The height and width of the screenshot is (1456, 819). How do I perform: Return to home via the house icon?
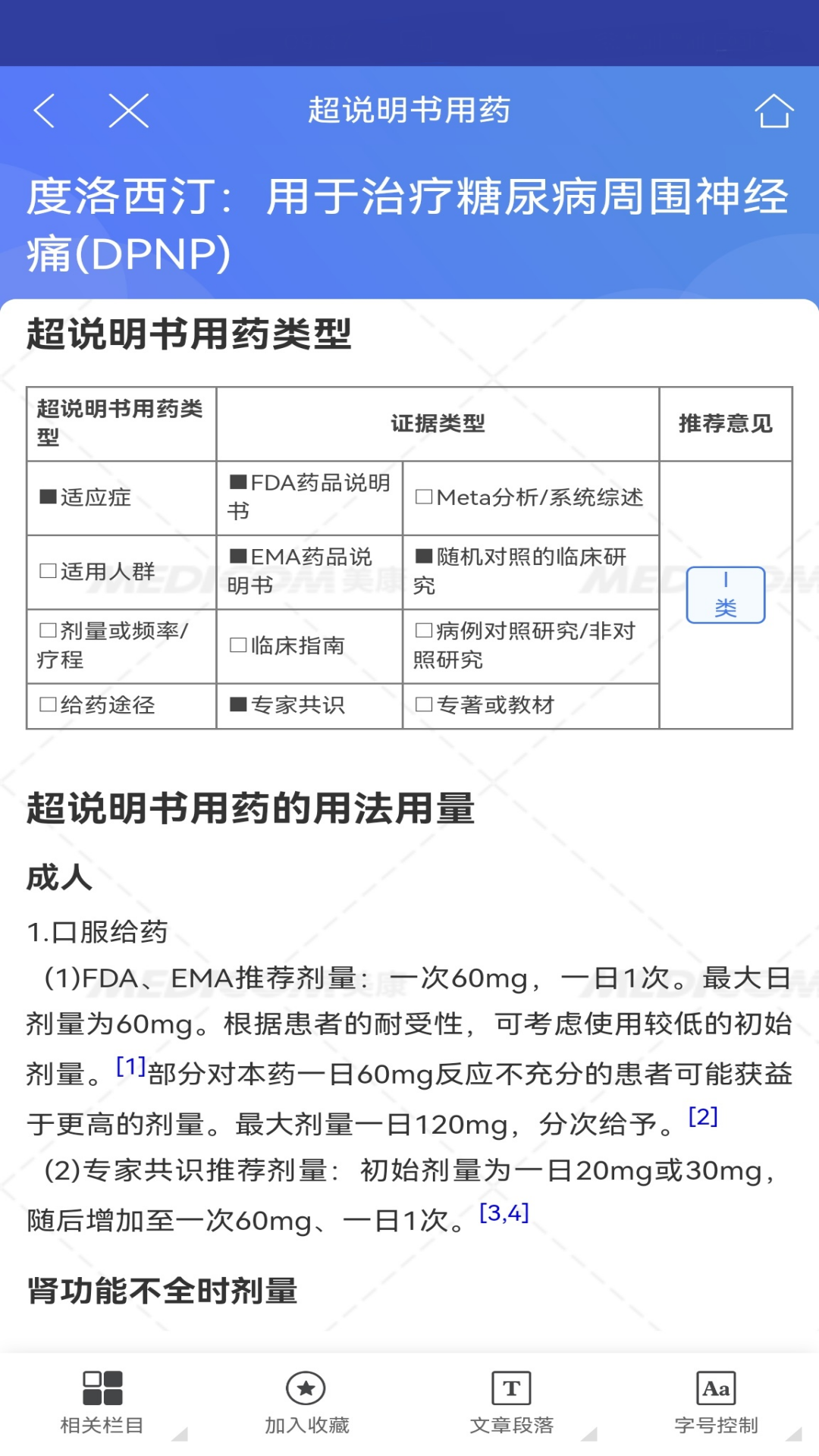(775, 111)
